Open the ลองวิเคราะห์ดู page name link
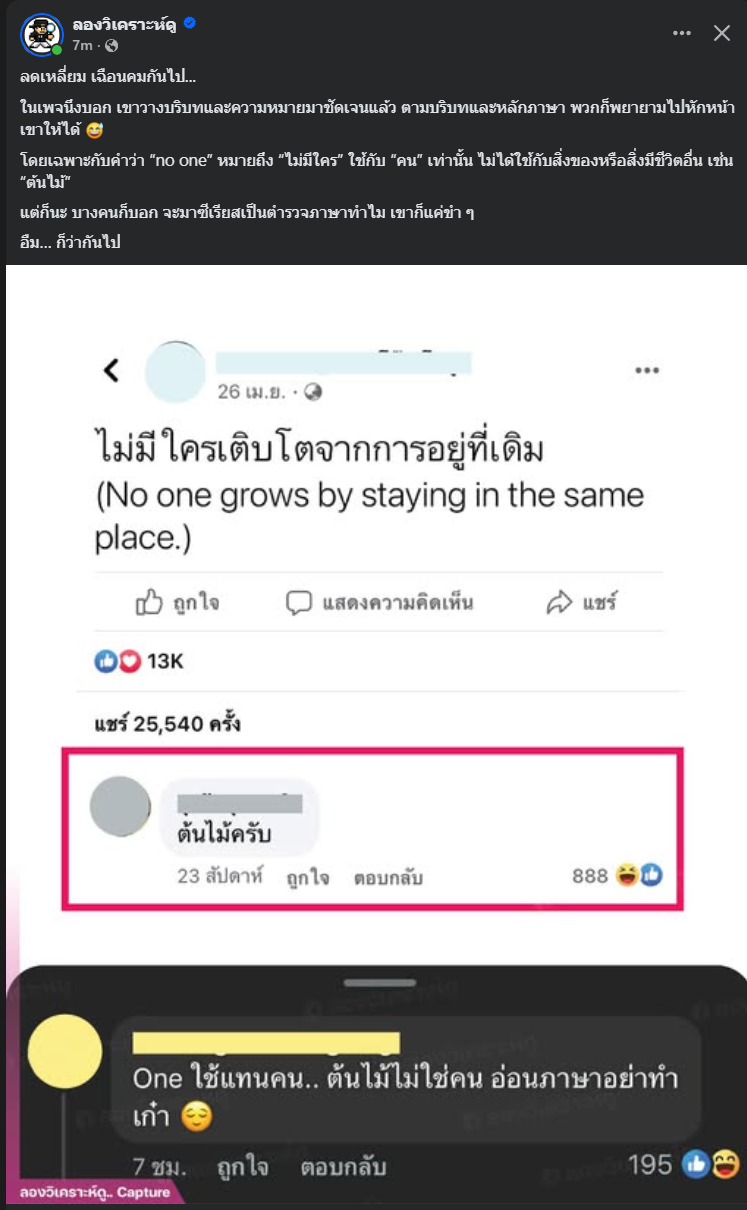This screenshot has width=747, height=1210. 125,23
